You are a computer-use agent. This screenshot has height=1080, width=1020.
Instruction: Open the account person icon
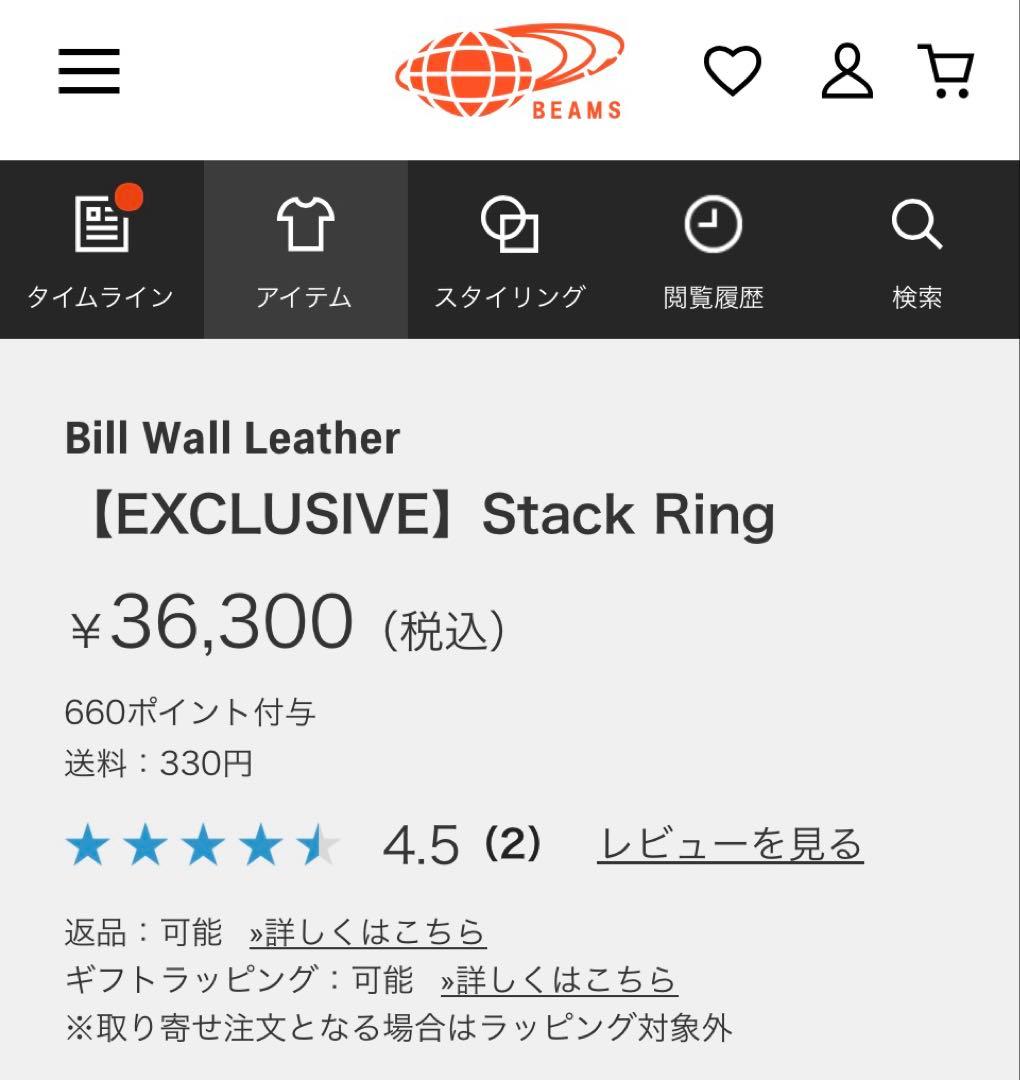pyautogui.click(x=848, y=70)
